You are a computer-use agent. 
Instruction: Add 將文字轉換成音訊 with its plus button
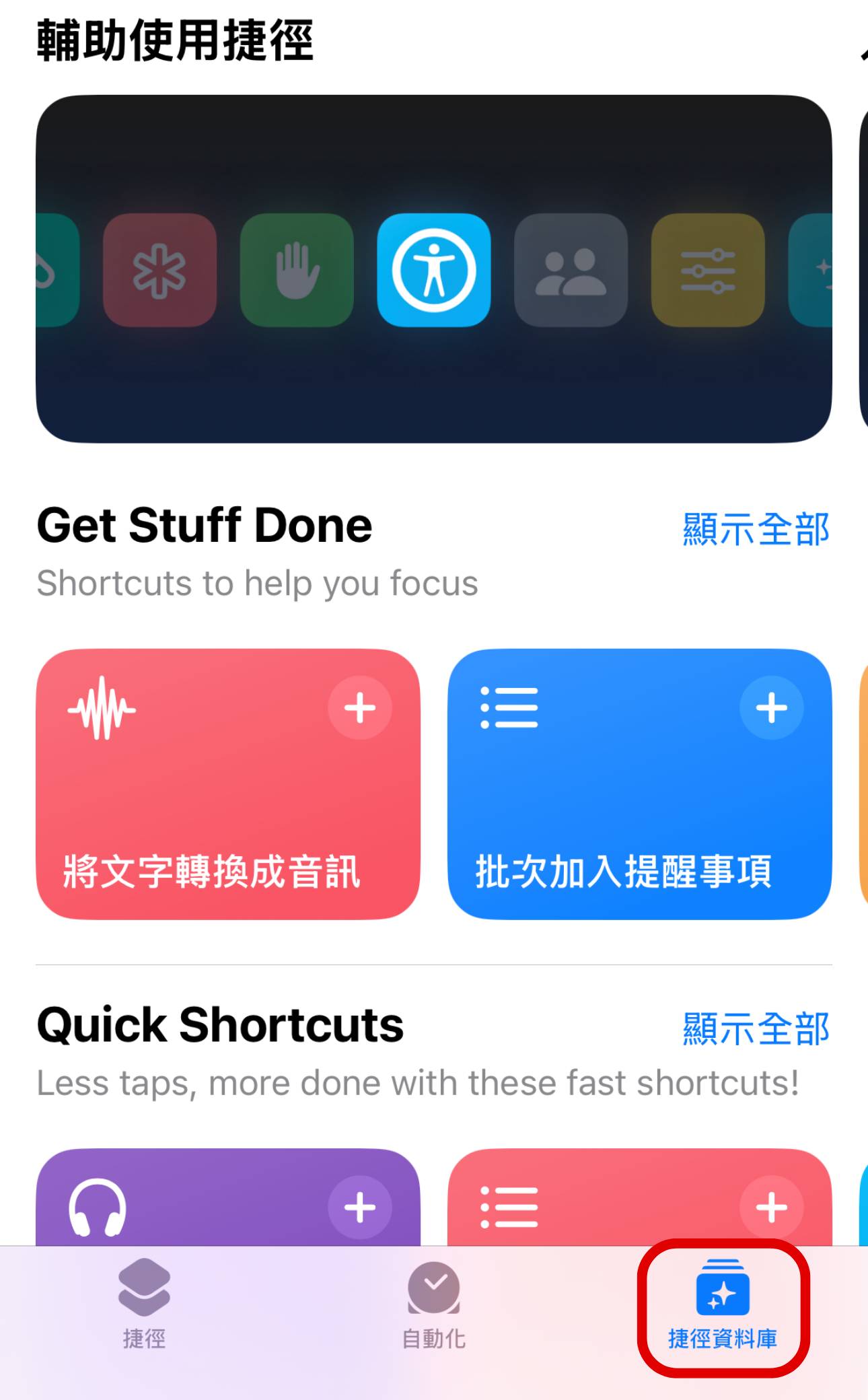(x=360, y=707)
